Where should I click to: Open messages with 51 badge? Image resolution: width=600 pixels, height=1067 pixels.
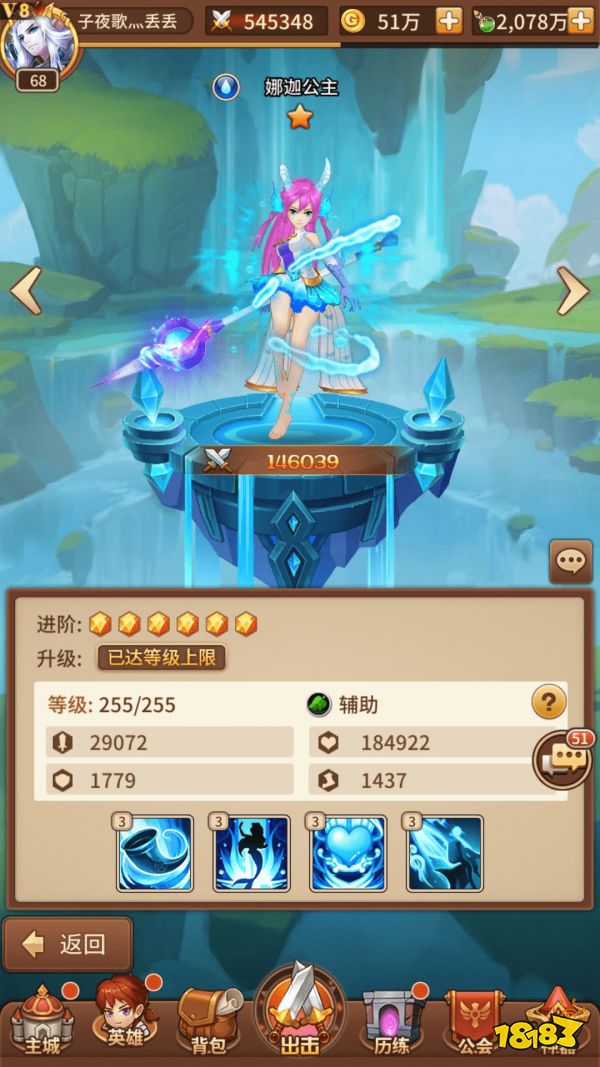(563, 762)
